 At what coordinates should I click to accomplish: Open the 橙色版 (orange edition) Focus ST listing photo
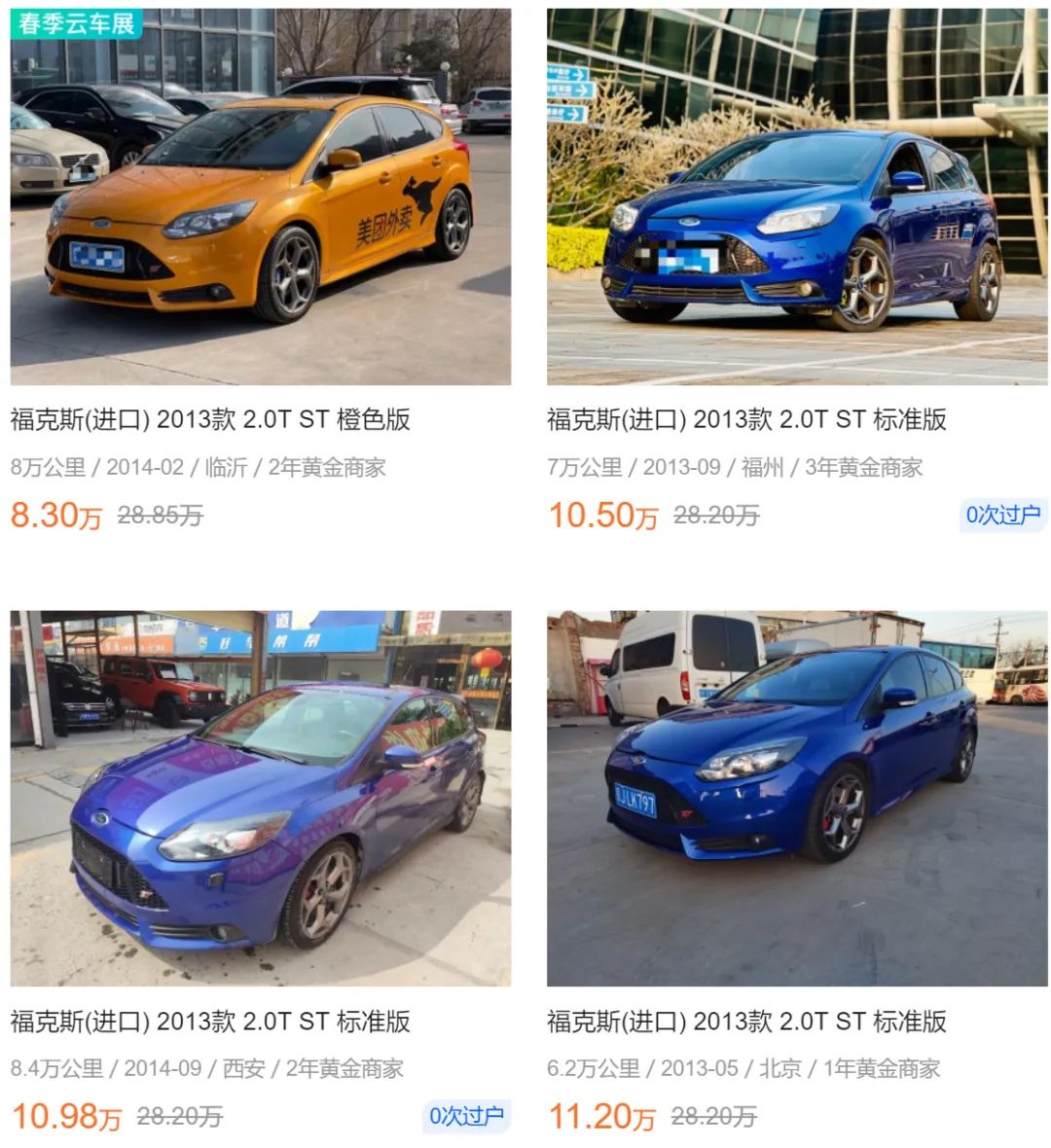(259, 195)
